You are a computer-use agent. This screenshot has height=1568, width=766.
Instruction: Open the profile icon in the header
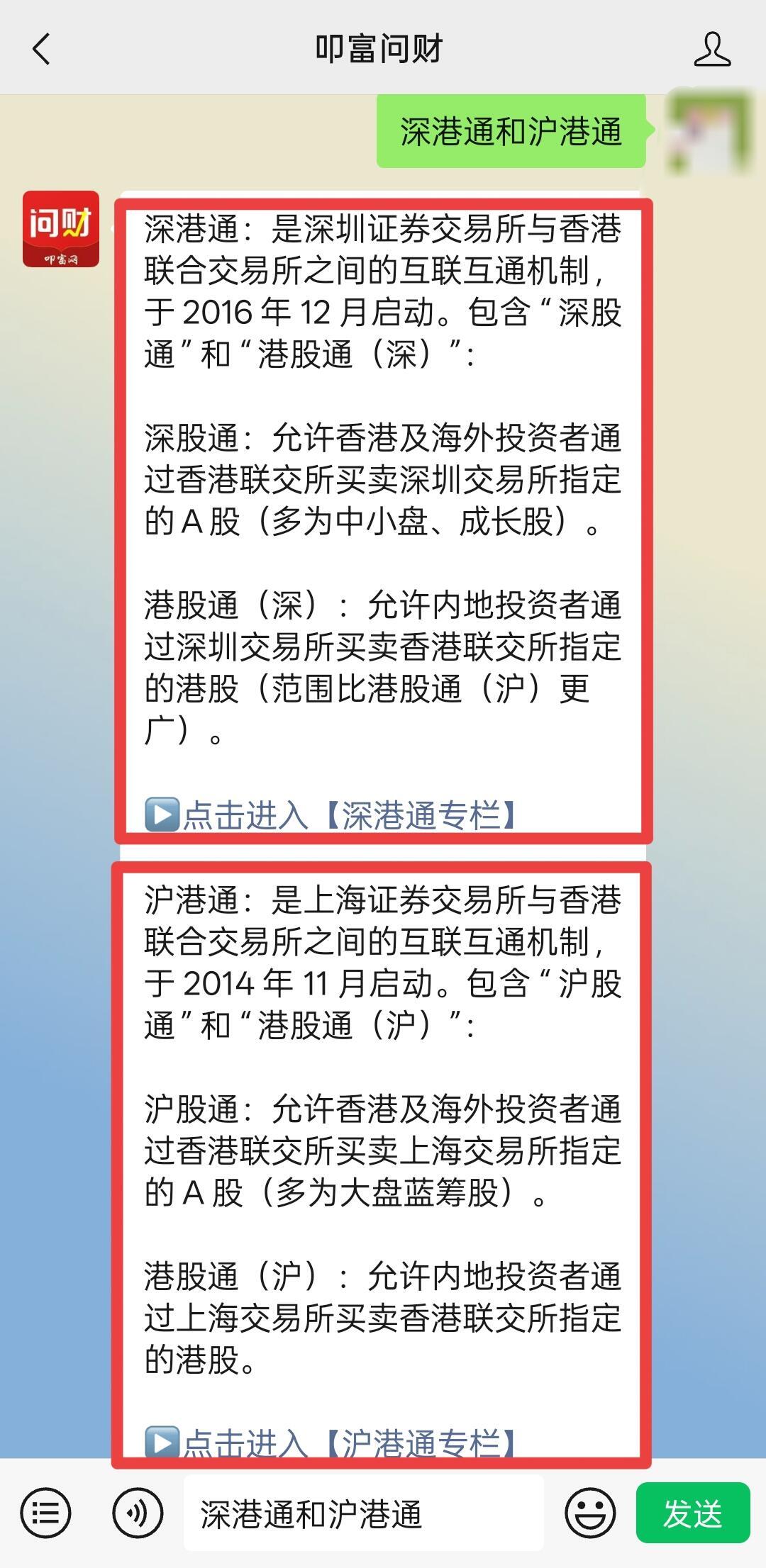click(x=712, y=50)
